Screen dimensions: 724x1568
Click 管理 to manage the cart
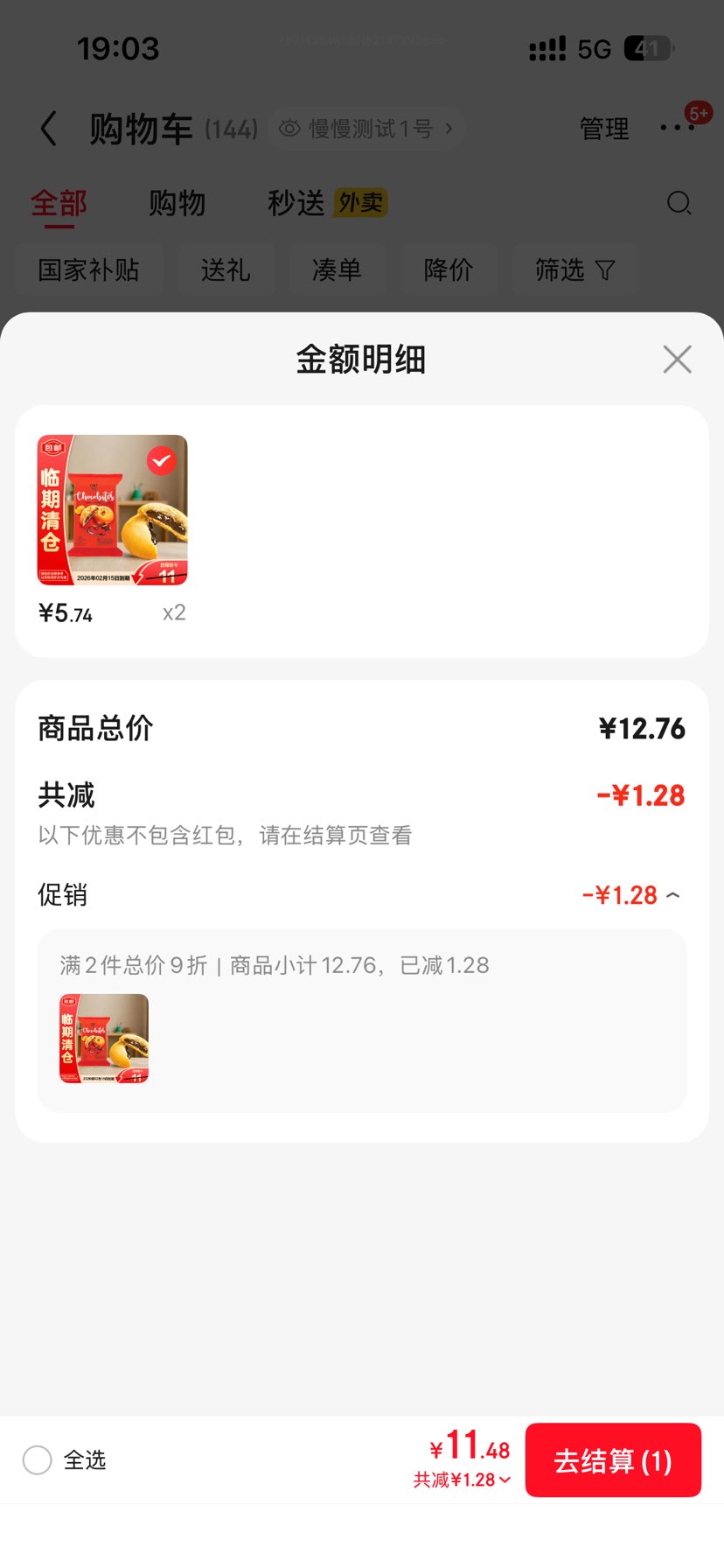tap(603, 128)
